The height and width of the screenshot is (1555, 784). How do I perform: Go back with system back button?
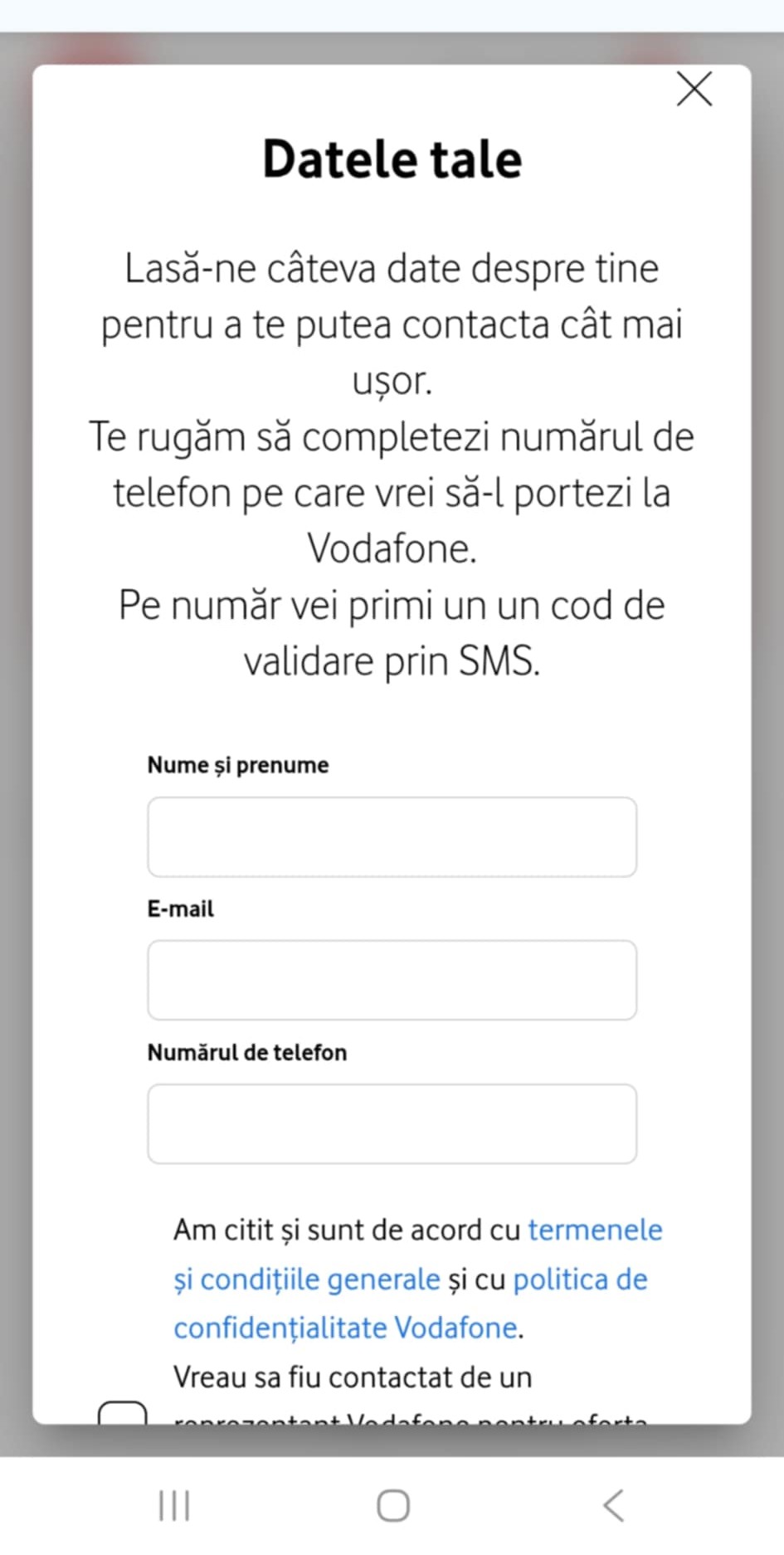tap(613, 1505)
